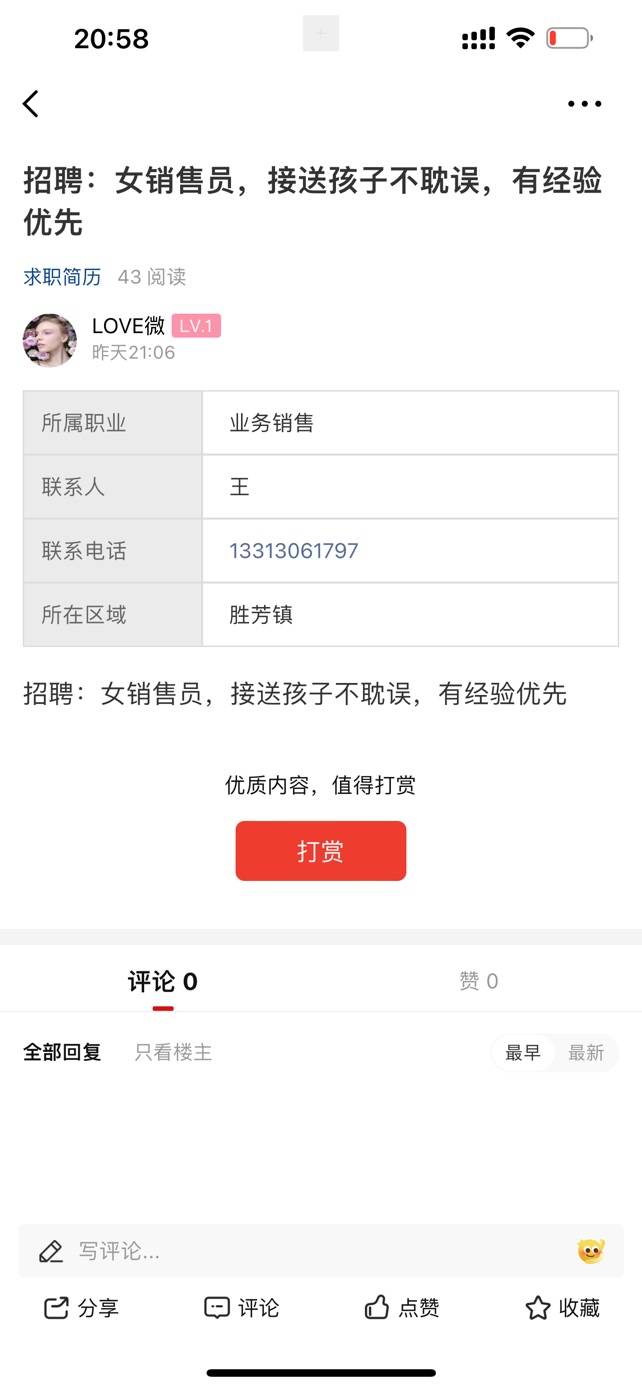Screen dimensions: 642x1389
Task: Open the 求职简历 category link
Action: 62,277
